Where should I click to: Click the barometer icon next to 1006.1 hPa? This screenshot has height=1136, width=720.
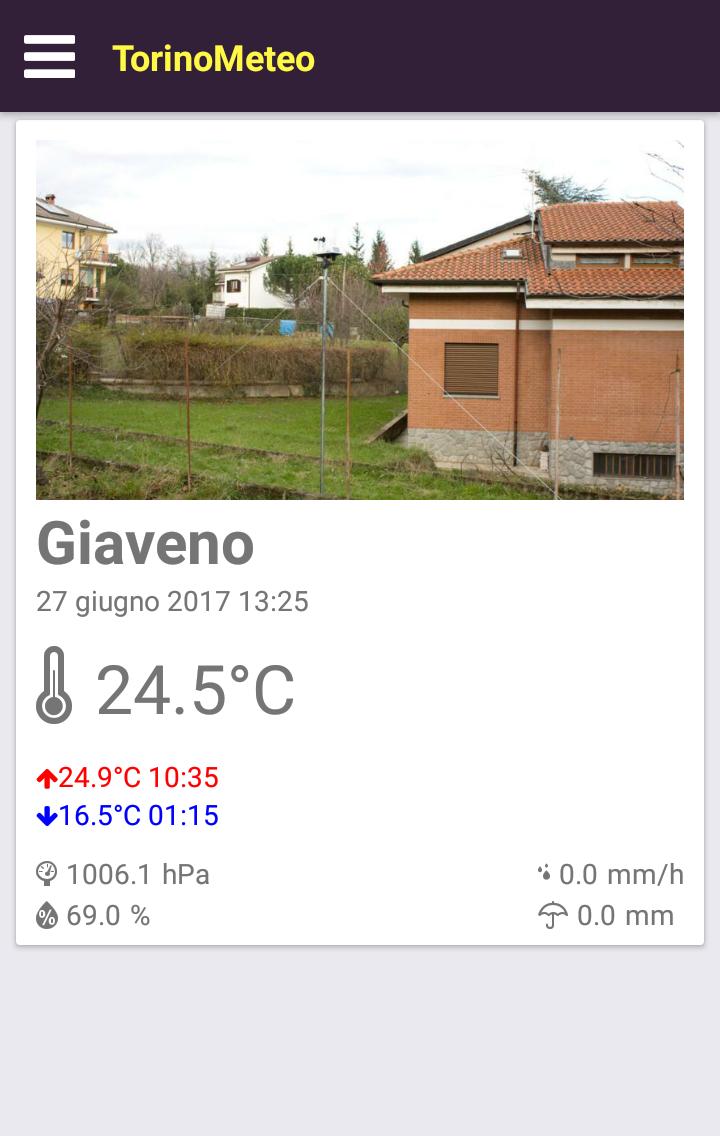(46, 874)
